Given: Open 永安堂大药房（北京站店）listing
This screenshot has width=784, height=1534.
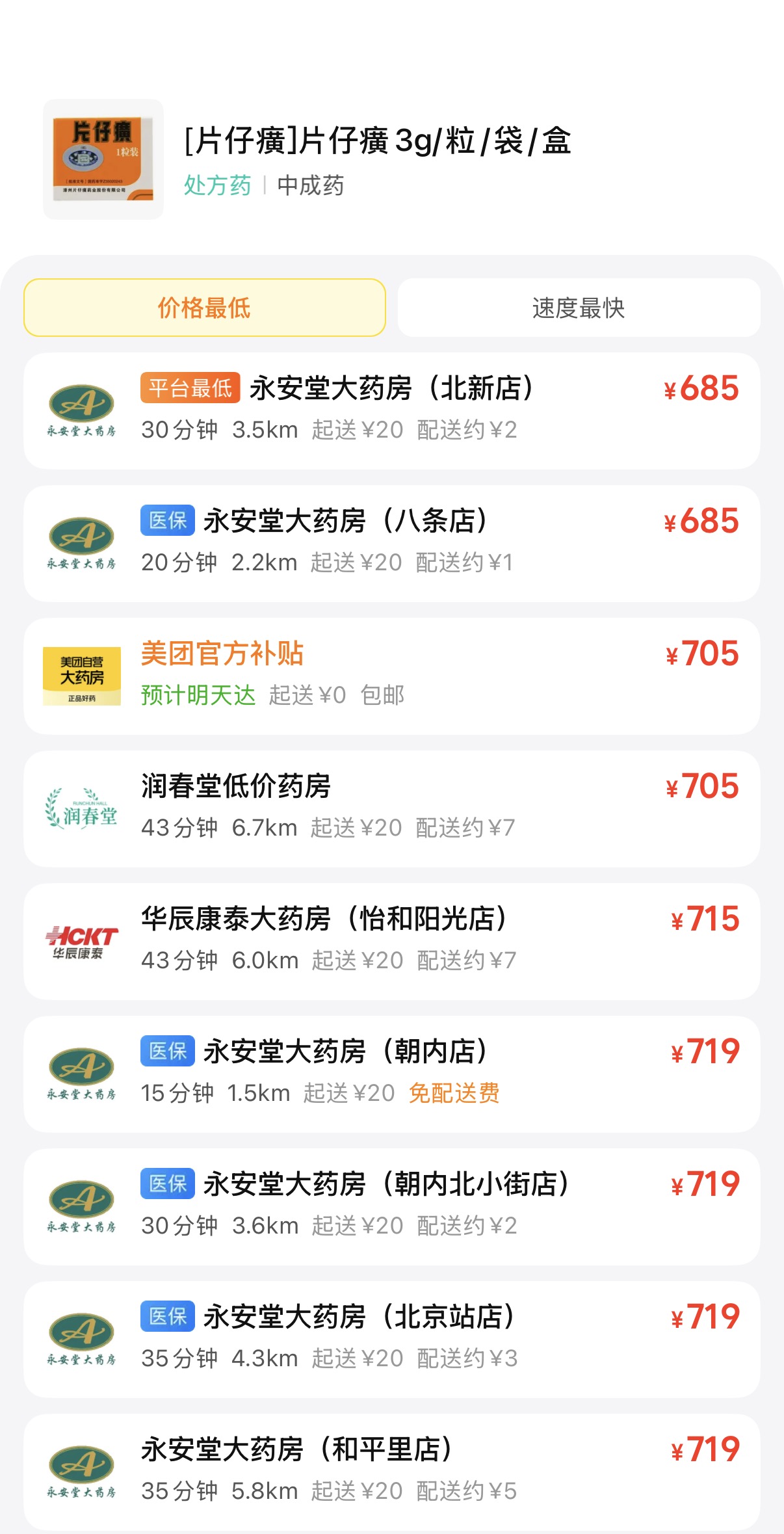Looking at the screenshot, I should [x=391, y=1339].
